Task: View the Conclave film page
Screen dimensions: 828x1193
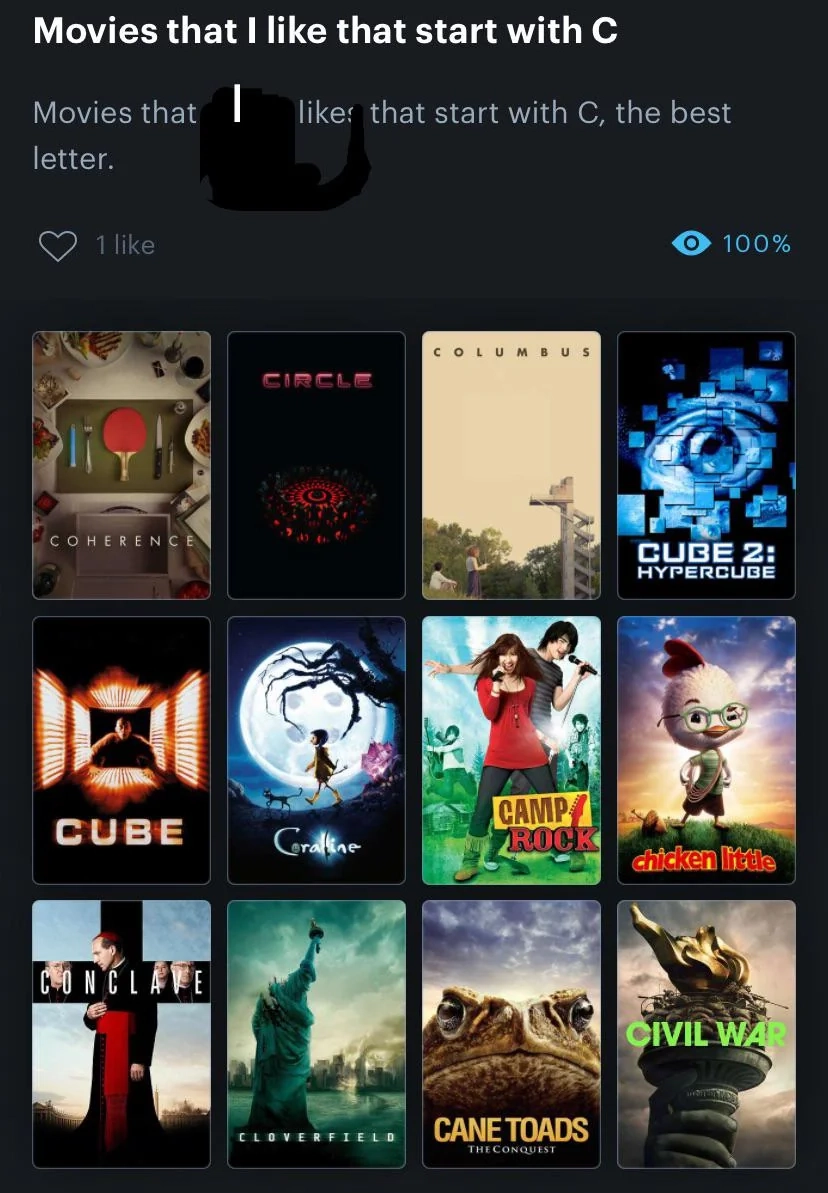Action: (121, 1034)
